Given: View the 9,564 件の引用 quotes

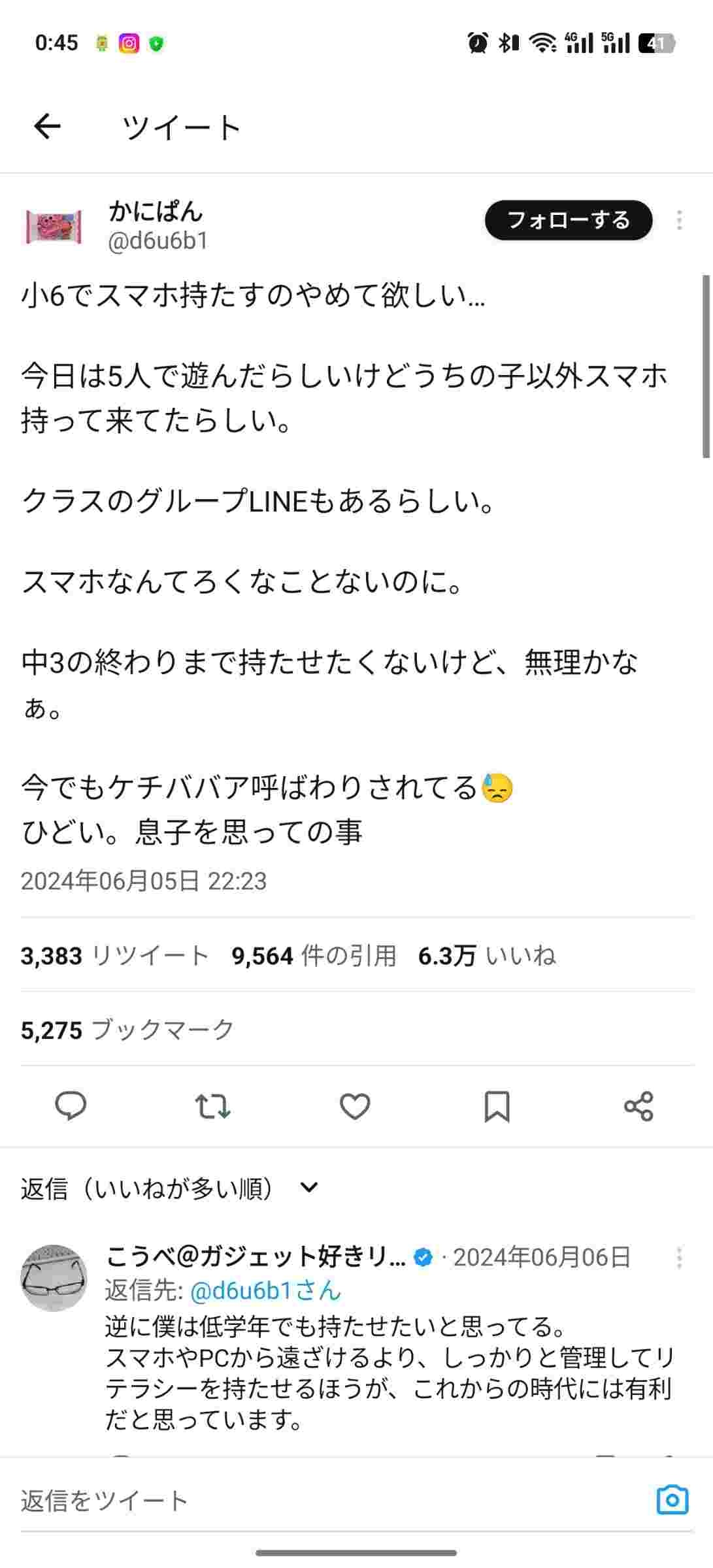Looking at the screenshot, I should tap(314, 956).
